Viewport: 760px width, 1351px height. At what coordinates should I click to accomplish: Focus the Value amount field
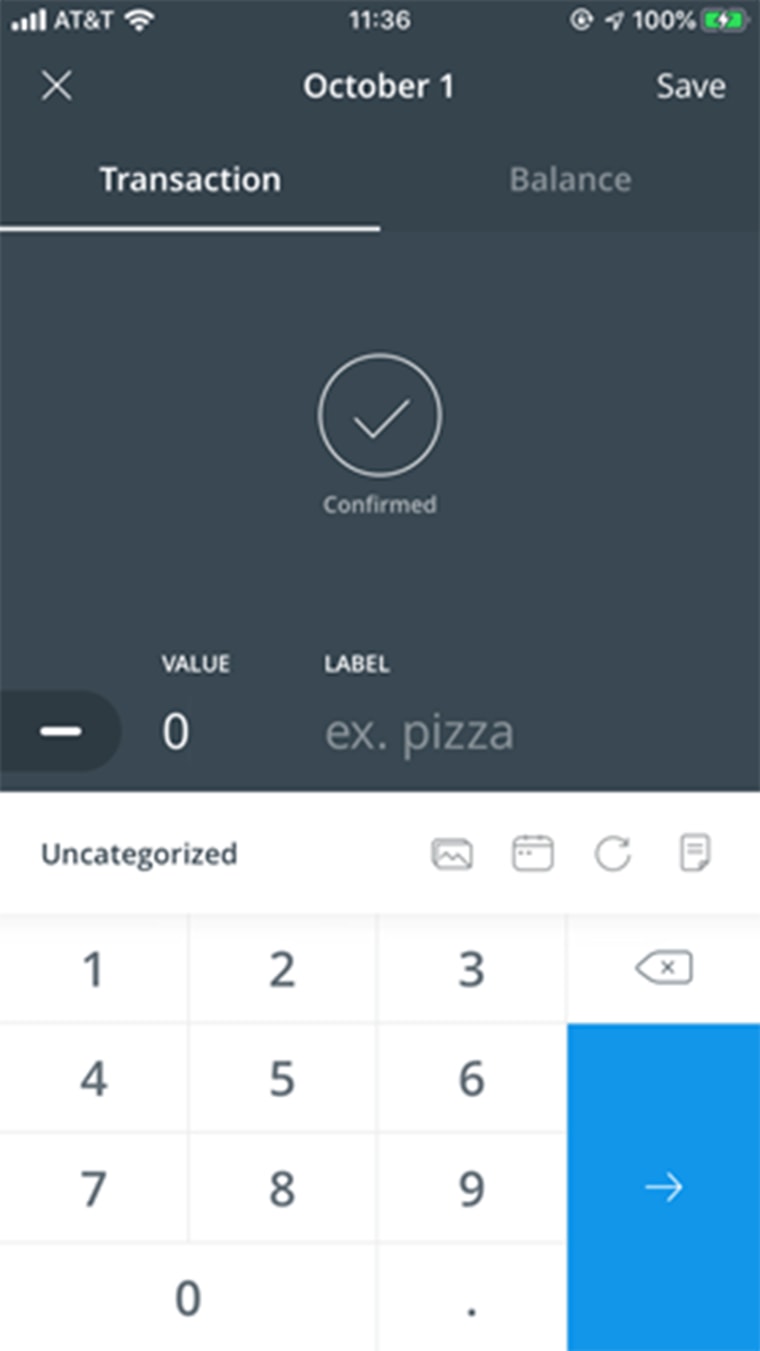(x=176, y=732)
